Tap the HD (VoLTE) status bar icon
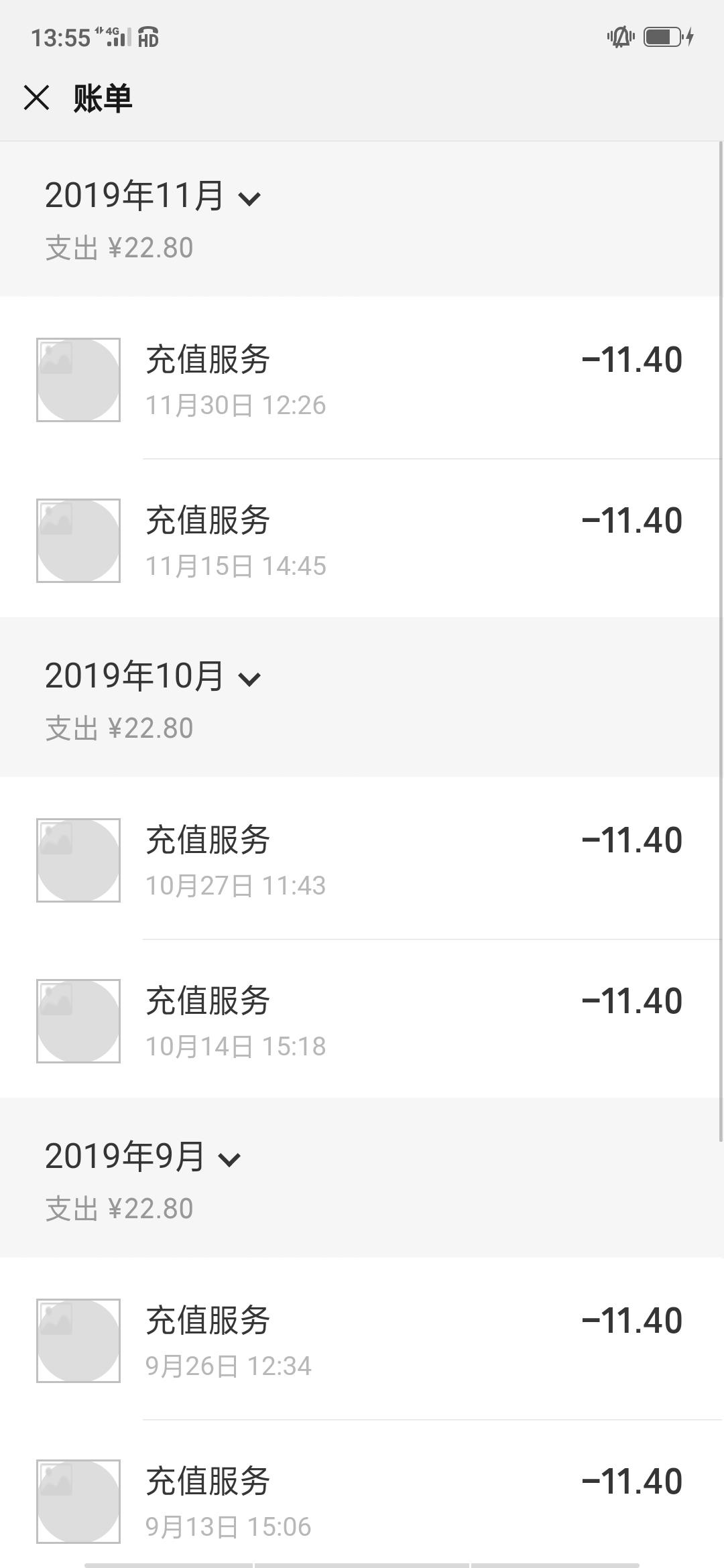724x1568 pixels. [x=147, y=38]
